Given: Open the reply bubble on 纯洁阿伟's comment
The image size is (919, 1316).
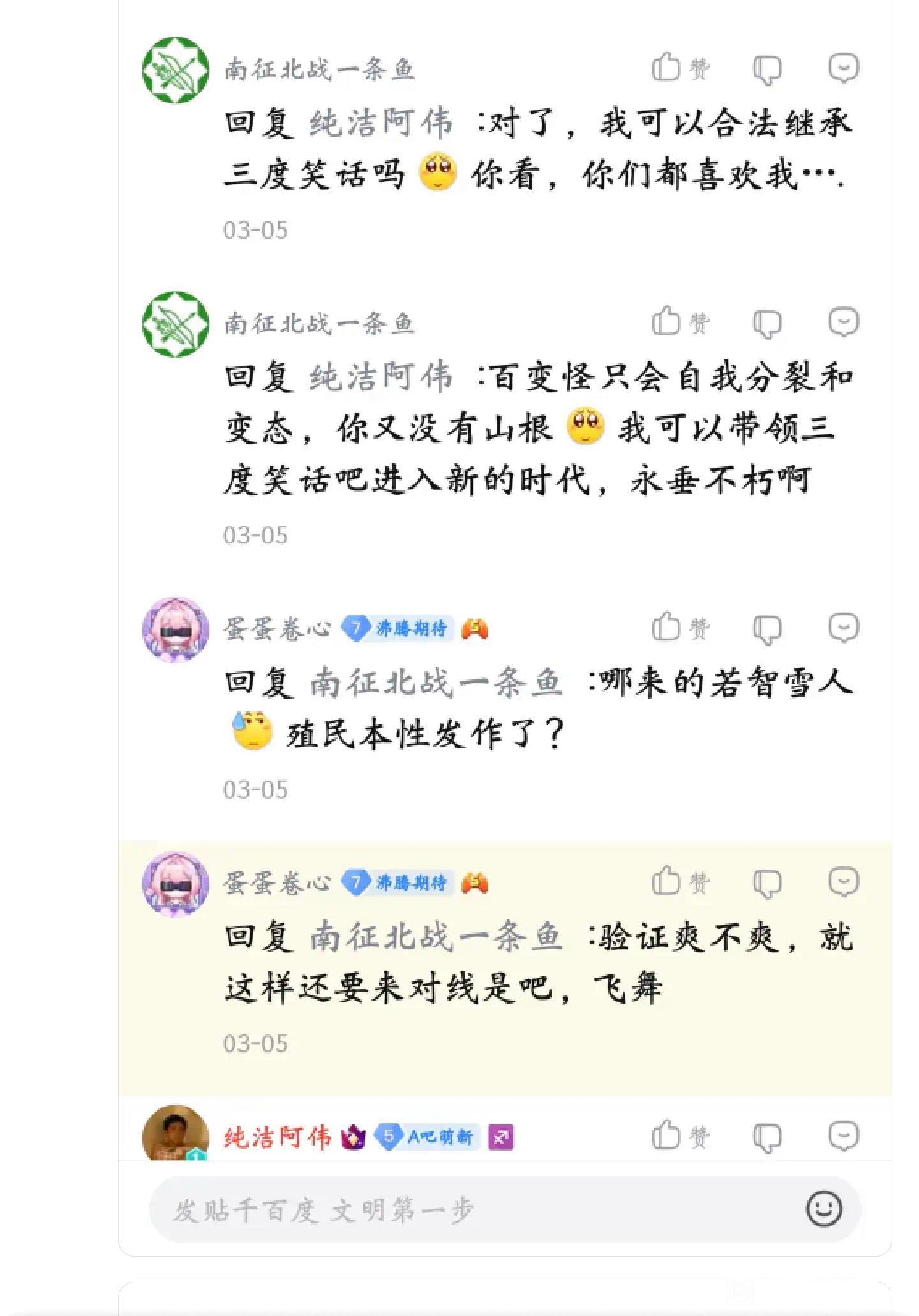Looking at the screenshot, I should (x=843, y=1136).
